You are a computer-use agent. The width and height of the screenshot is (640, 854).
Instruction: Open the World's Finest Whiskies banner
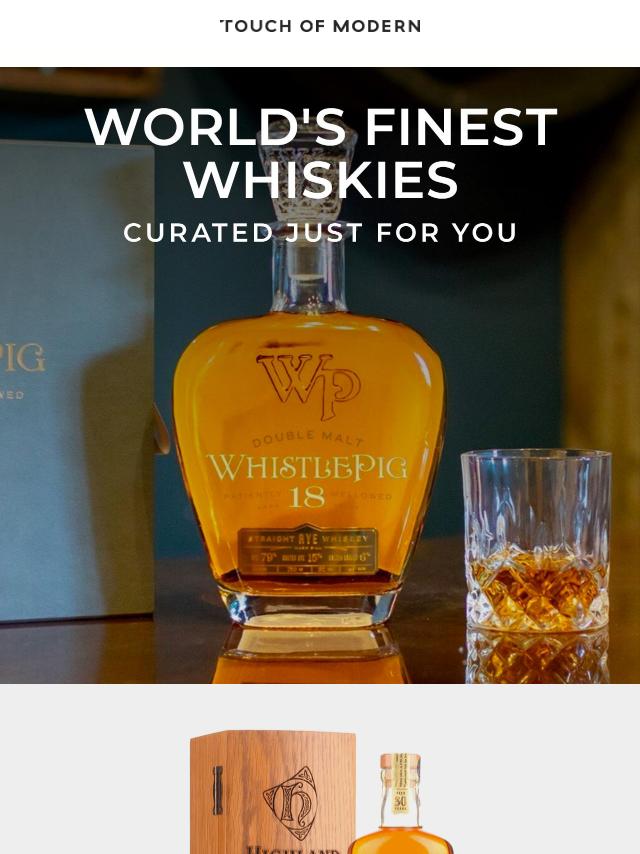click(x=320, y=375)
